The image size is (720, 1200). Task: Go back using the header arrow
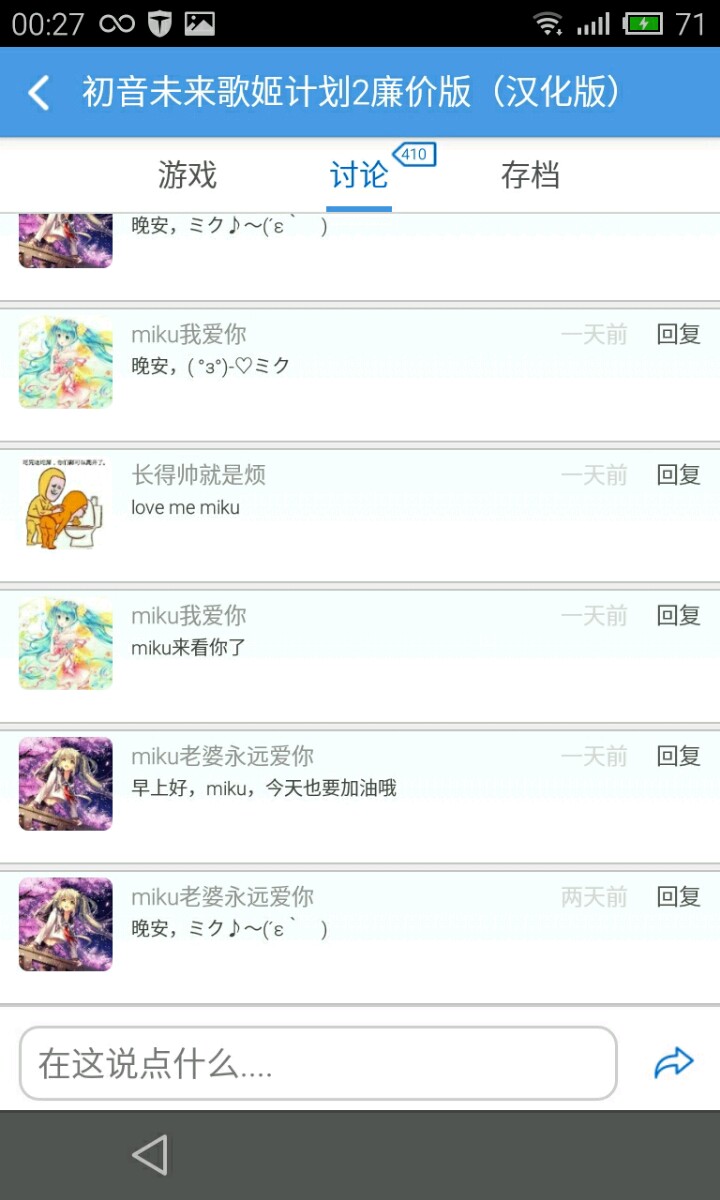coord(39,93)
